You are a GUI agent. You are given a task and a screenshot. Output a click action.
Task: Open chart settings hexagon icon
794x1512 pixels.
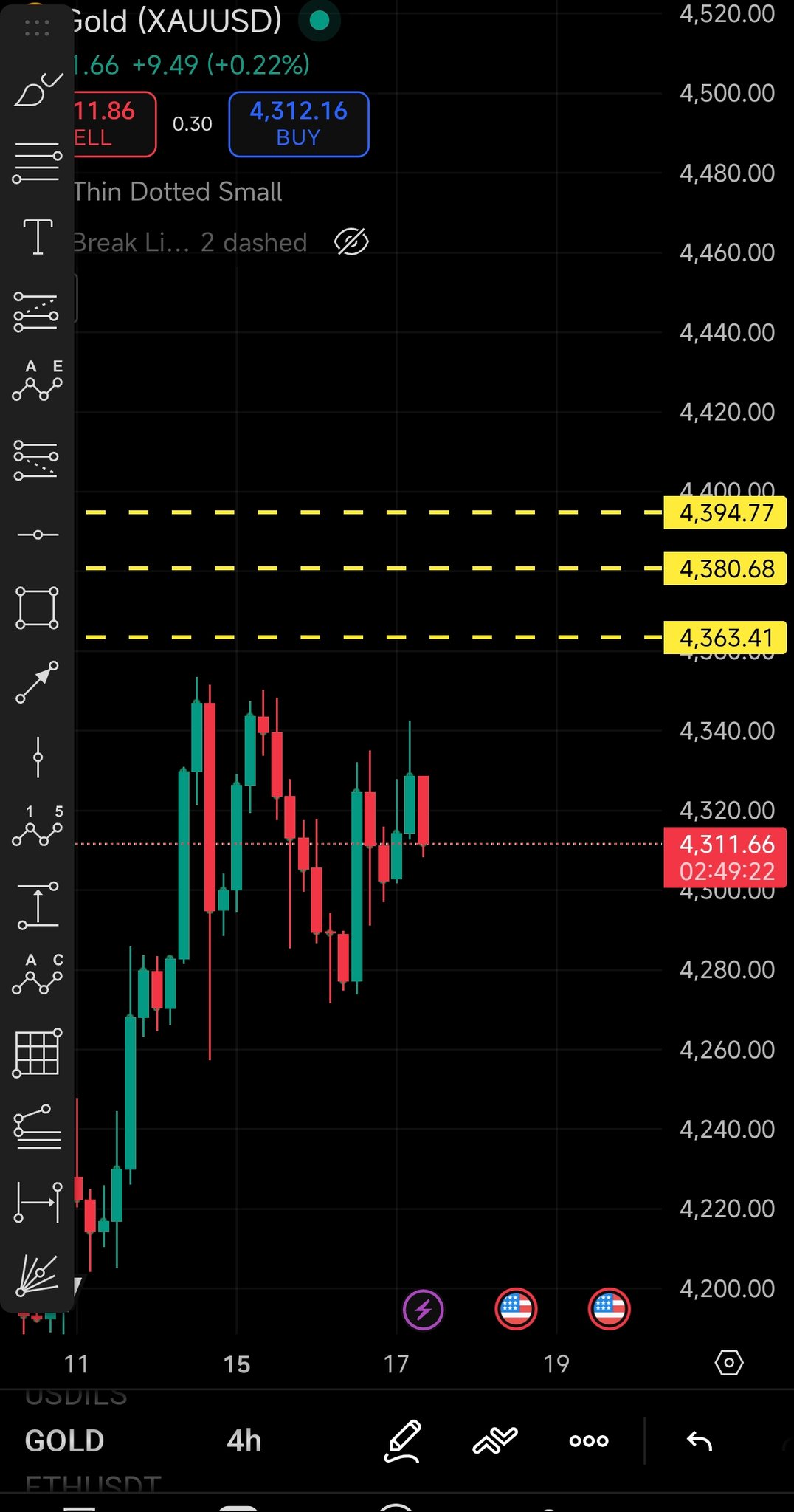[x=728, y=1363]
